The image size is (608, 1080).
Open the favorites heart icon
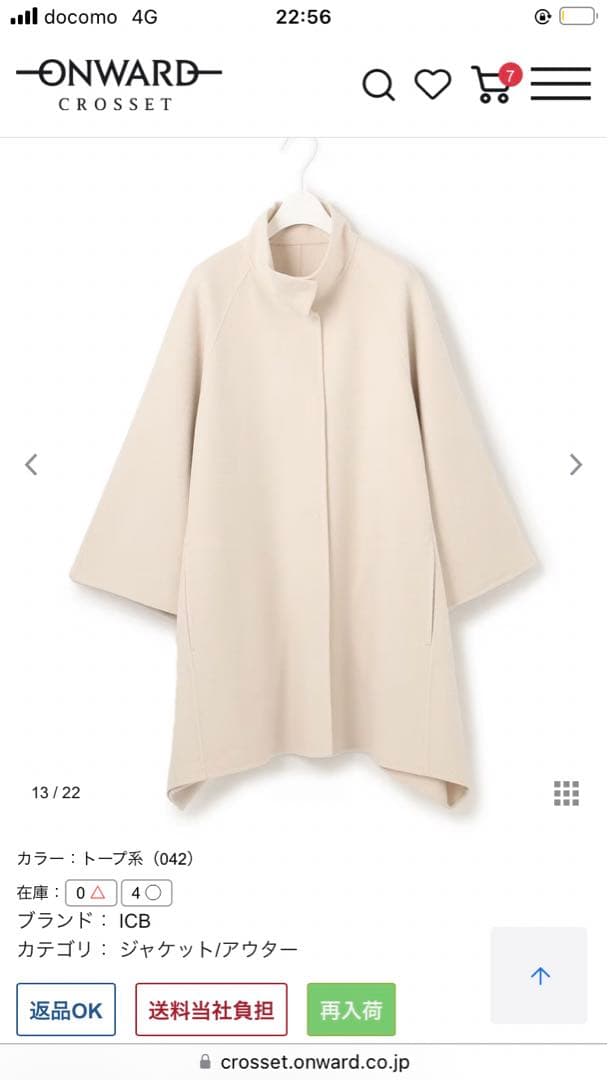coord(433,85)
